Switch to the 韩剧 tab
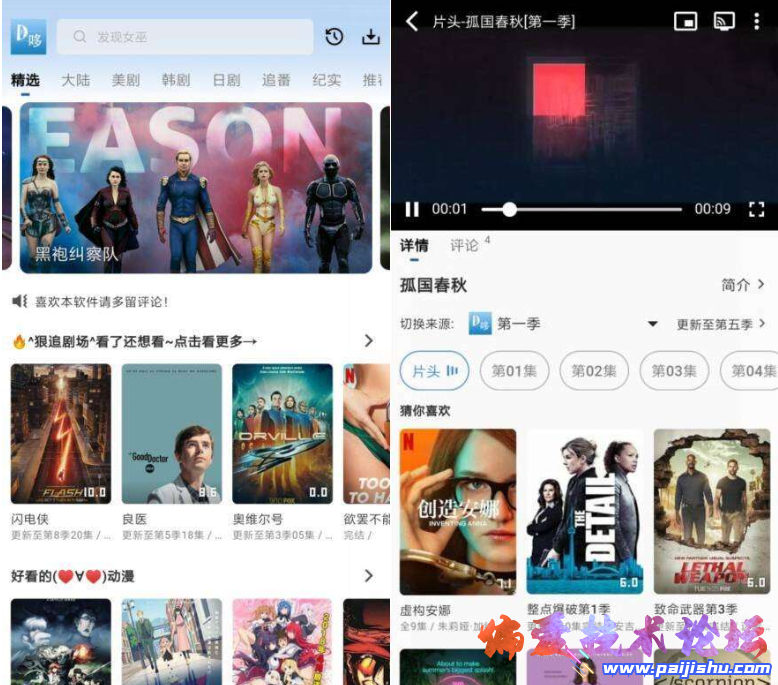This screenshot has height=685, width=778. (176, 80)
